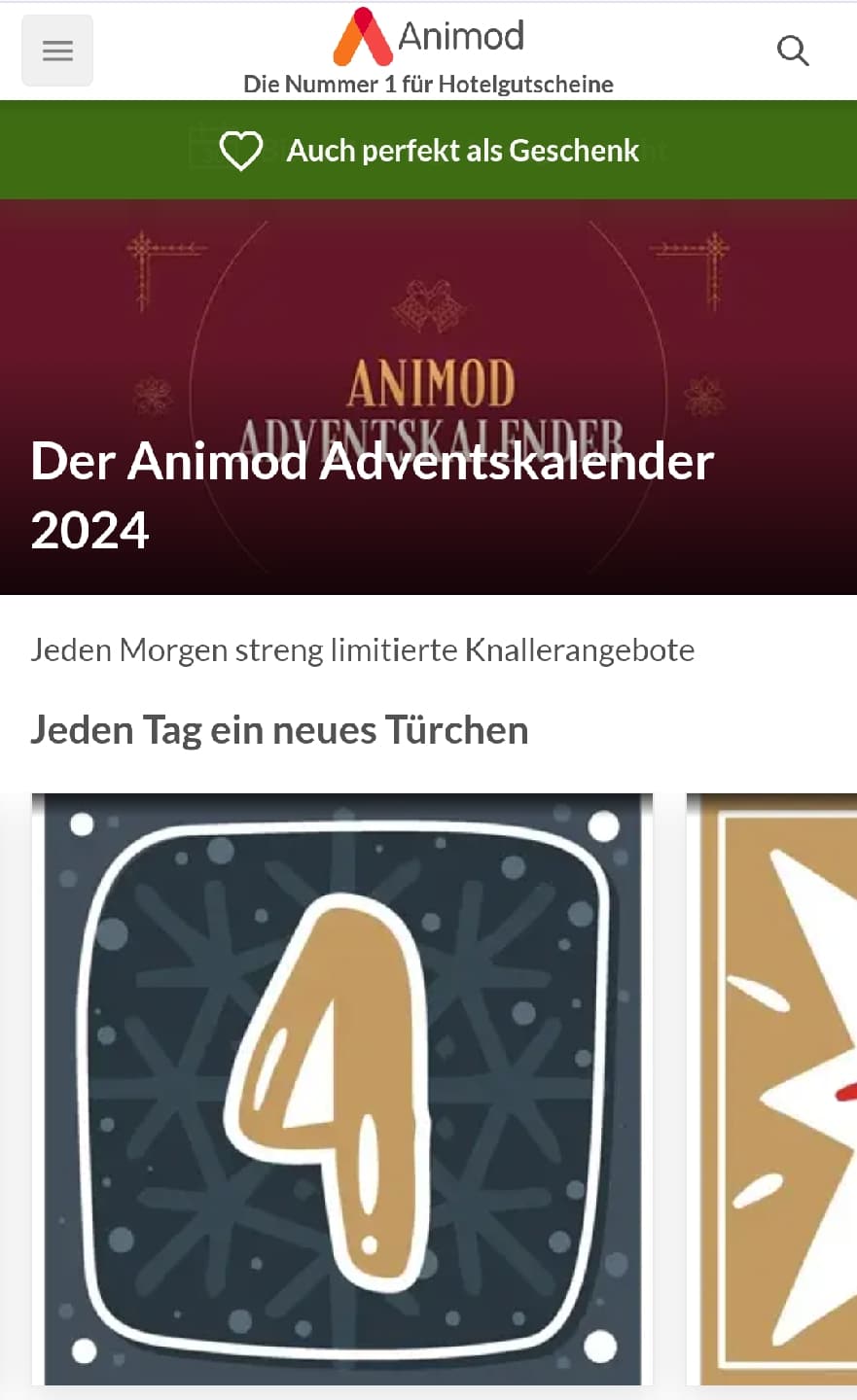Tap the 'Auch perfekt als Geschenk' banner
Viewport: 857px width, 1400px height.
[x=428, y=151]
